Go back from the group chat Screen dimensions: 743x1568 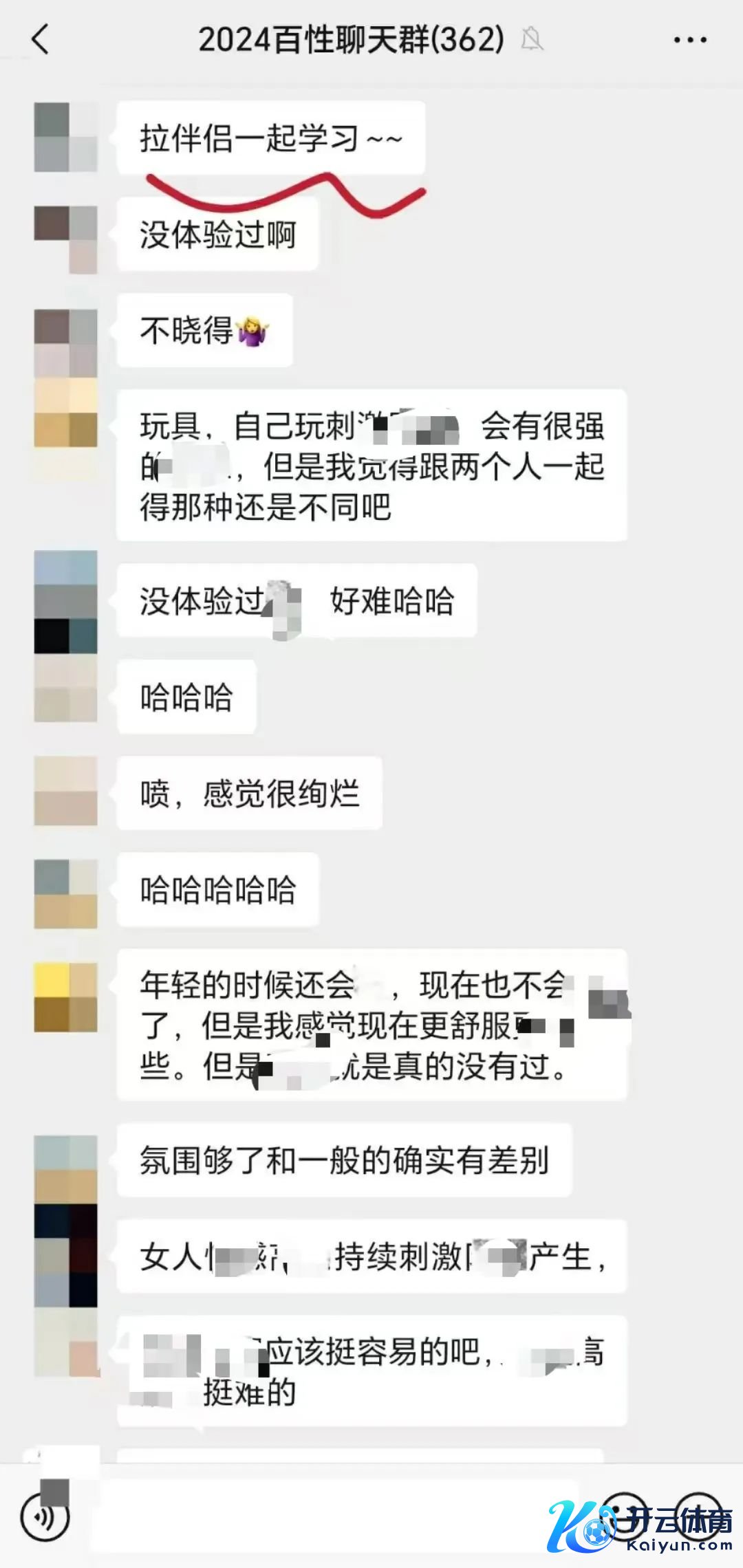[x=41, y=39]
